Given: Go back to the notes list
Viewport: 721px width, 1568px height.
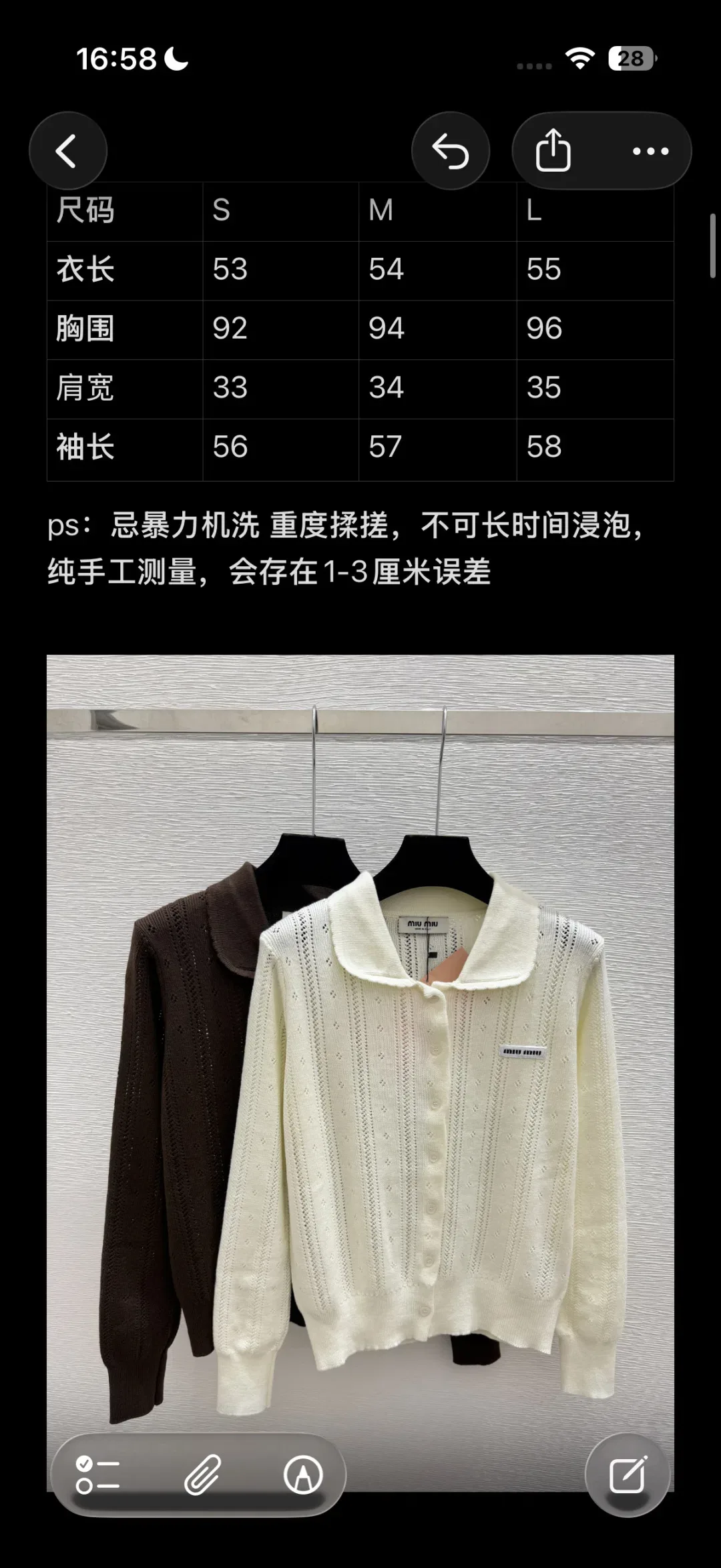Looking at the screenshot, I should 67,151.
